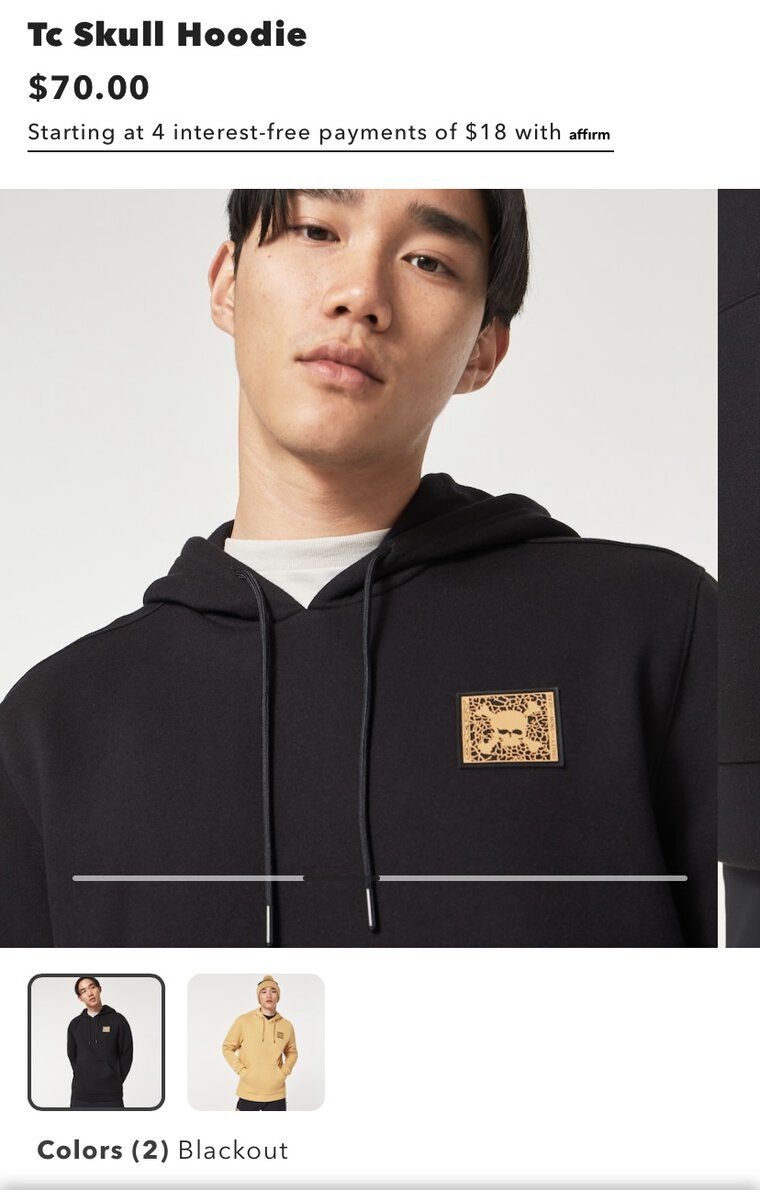Open the Affirm interest-free payments link
Screen dimensions: 760x1200
pyautogui.click(x=320, y=133)
